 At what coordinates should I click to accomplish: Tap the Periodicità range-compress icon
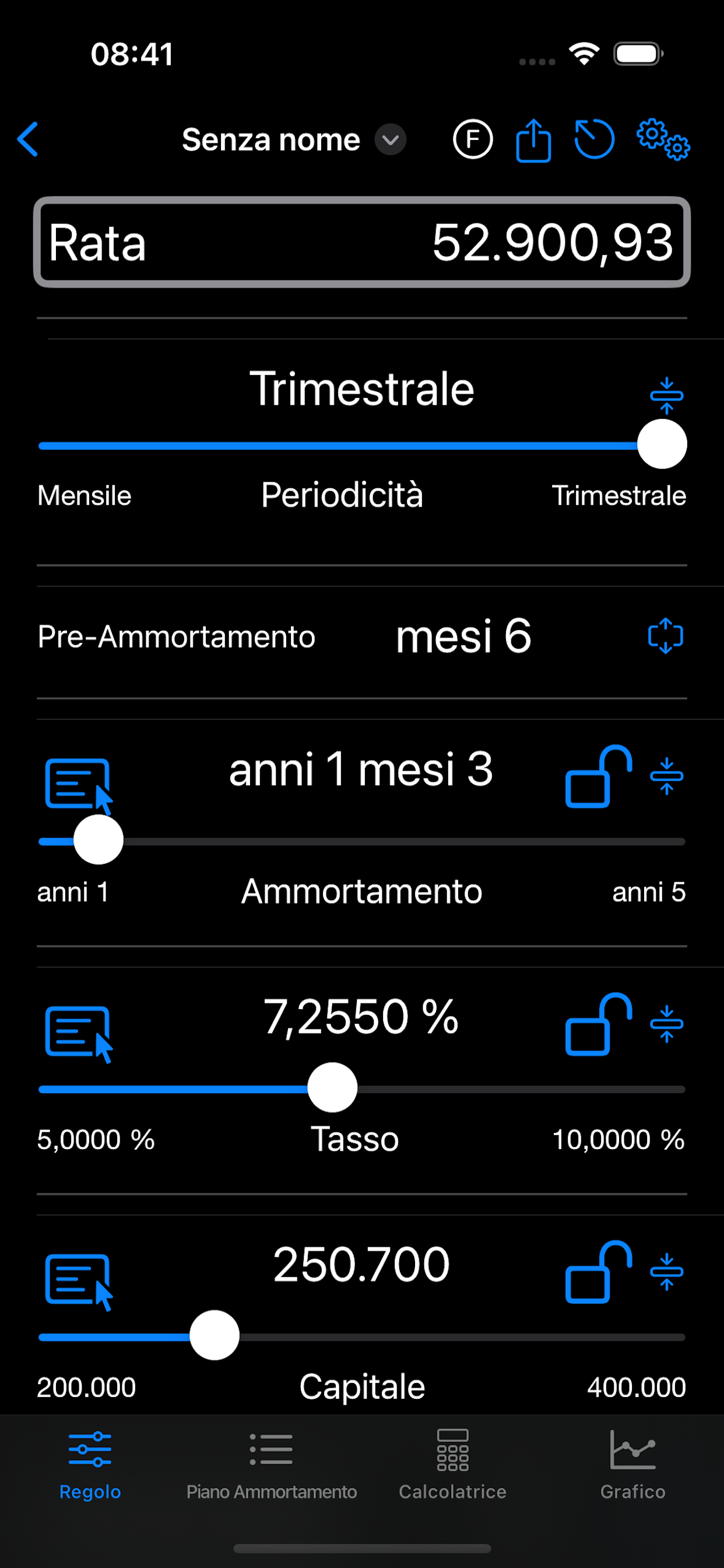[x=666, y=395]
